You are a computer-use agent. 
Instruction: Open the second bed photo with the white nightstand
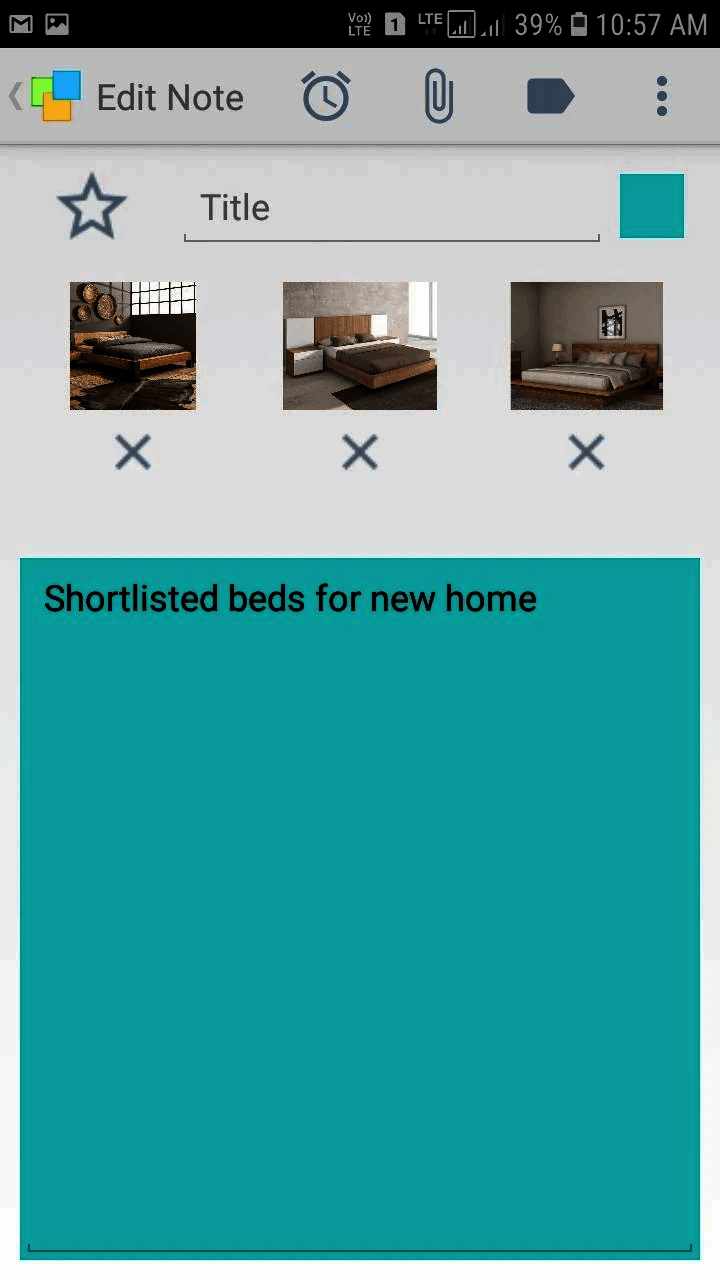[360, 346]
